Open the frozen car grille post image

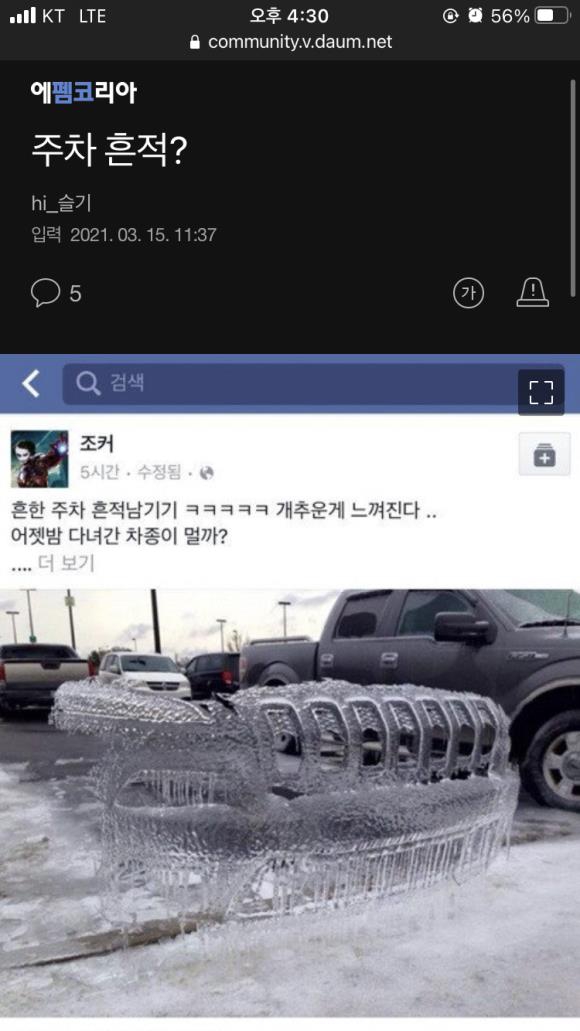point(290,803)
